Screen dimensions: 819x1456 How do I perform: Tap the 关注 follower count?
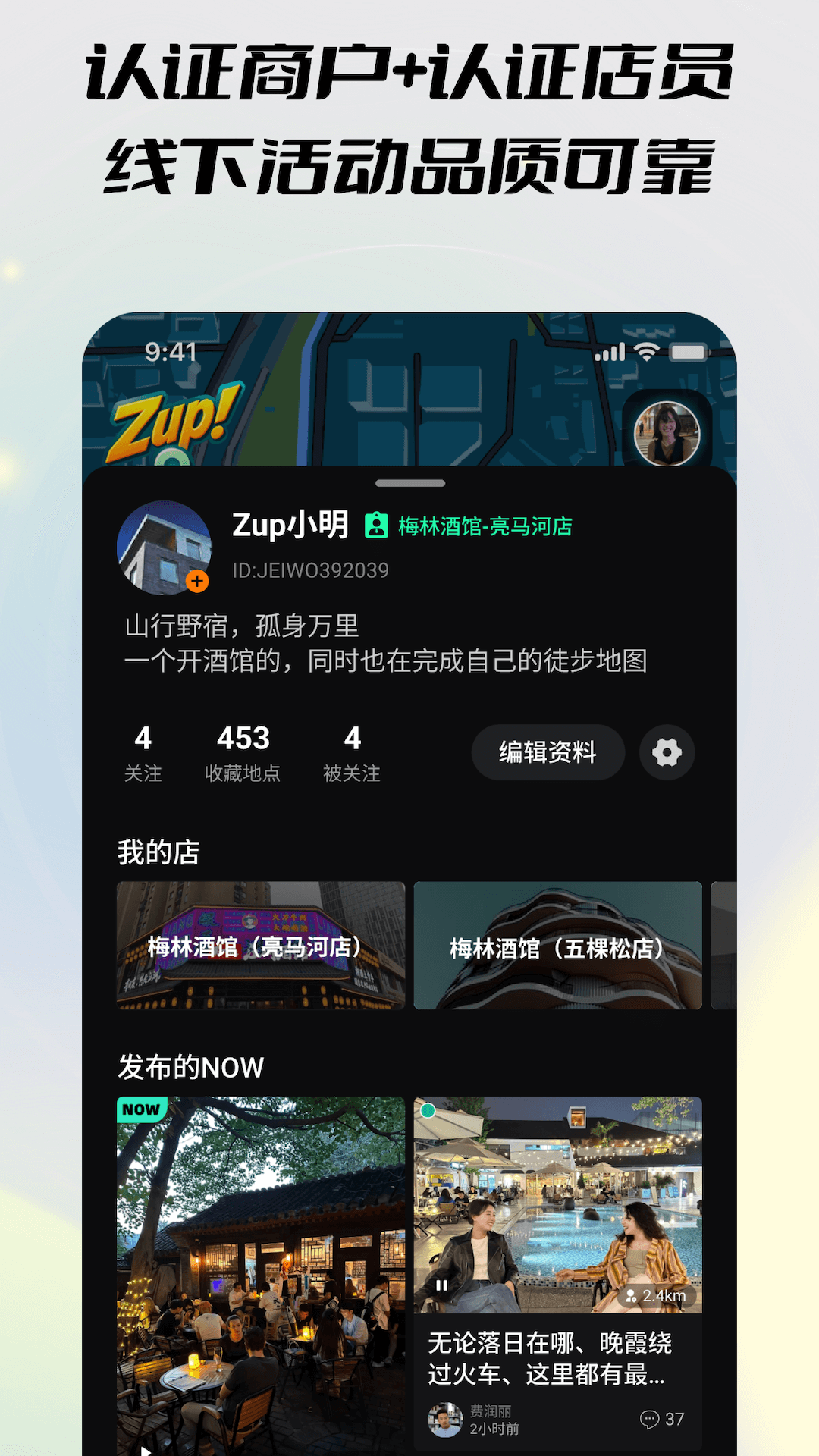click(x=144, y=752)
